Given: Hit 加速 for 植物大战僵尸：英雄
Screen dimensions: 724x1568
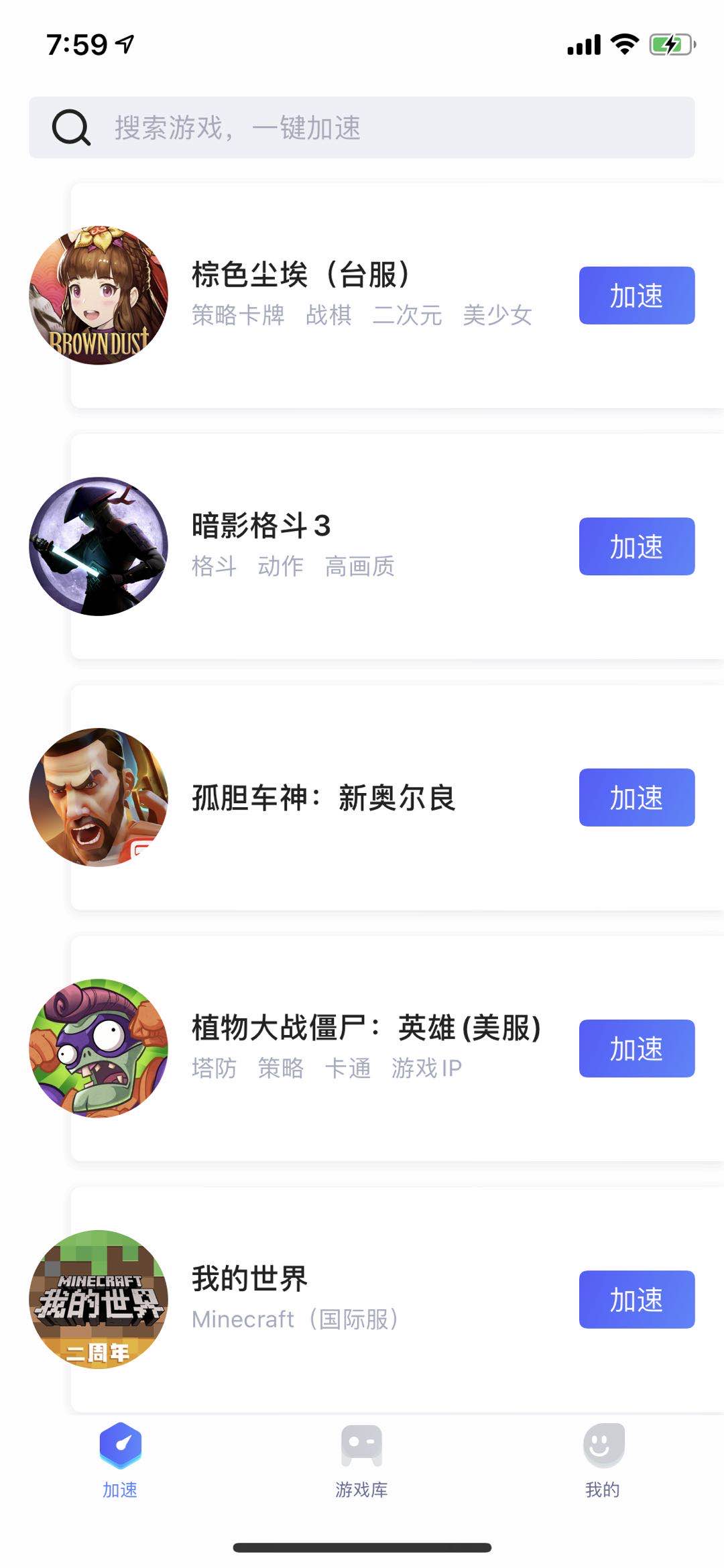Looking at the screenshot, I should point(636,1048).
